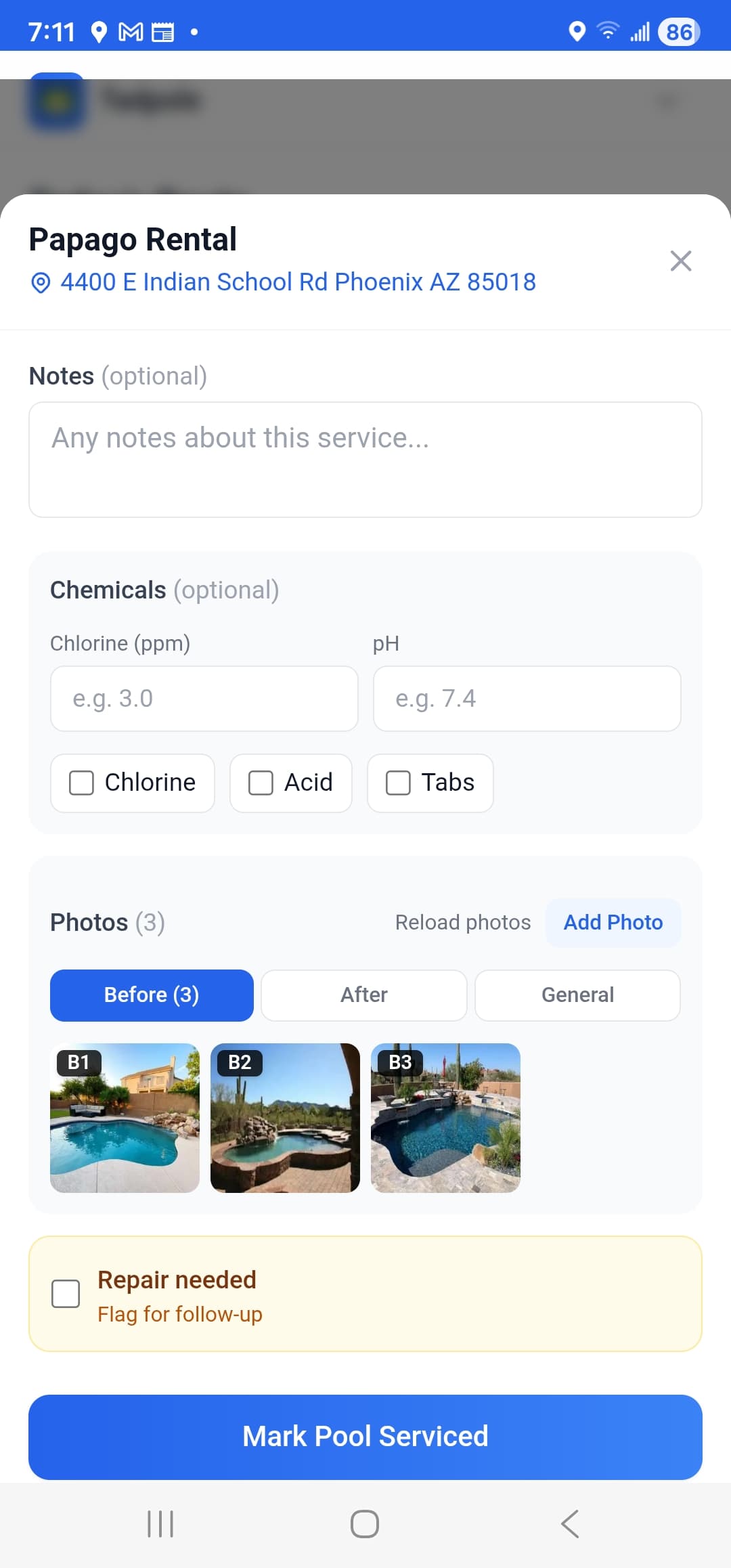Screen dimensions: 731x1568
Task: Open the Phoenix address link
Action: pyautogui.click(x=297, y=282)
